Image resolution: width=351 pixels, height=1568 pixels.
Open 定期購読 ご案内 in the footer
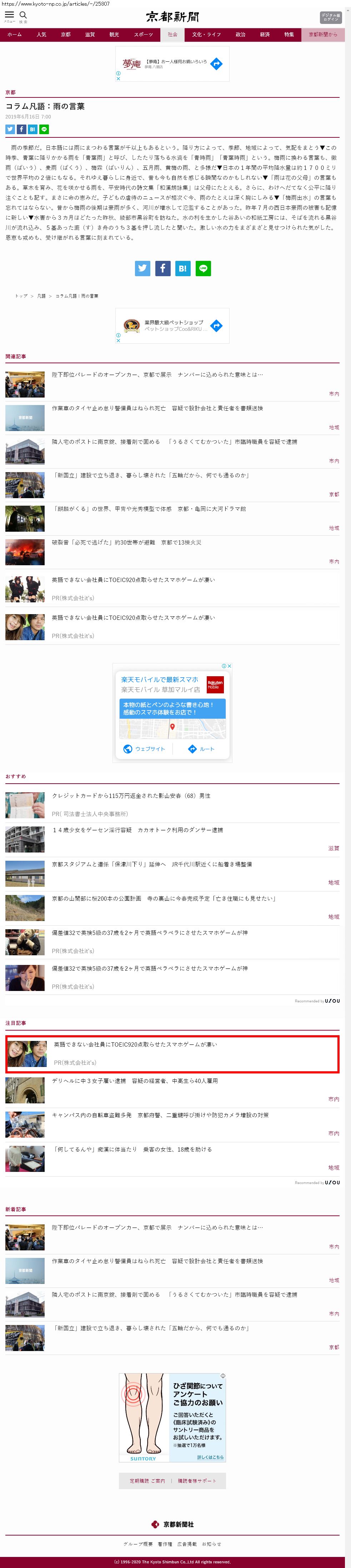(147, 1481)
